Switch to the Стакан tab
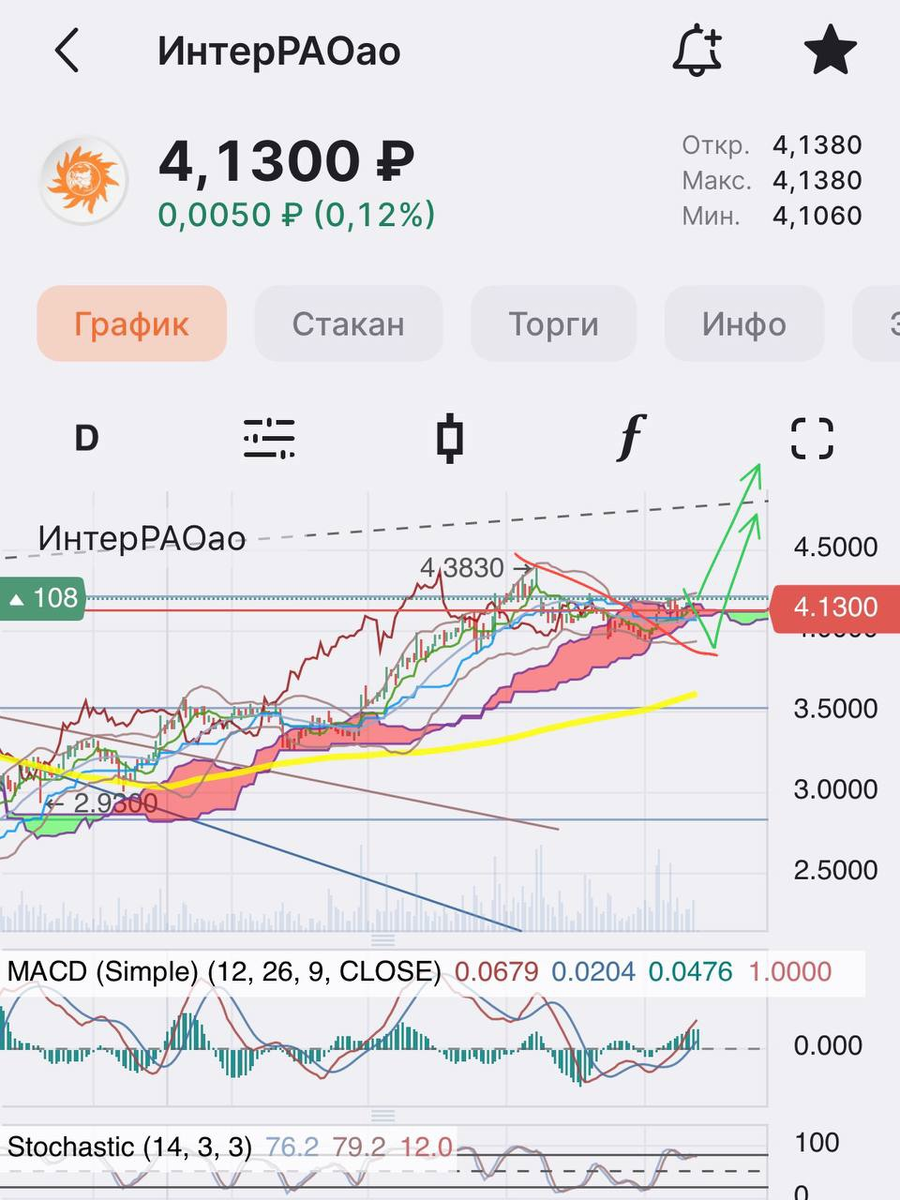This screenshot has width=900, height=1200. [x=348, y=323]
